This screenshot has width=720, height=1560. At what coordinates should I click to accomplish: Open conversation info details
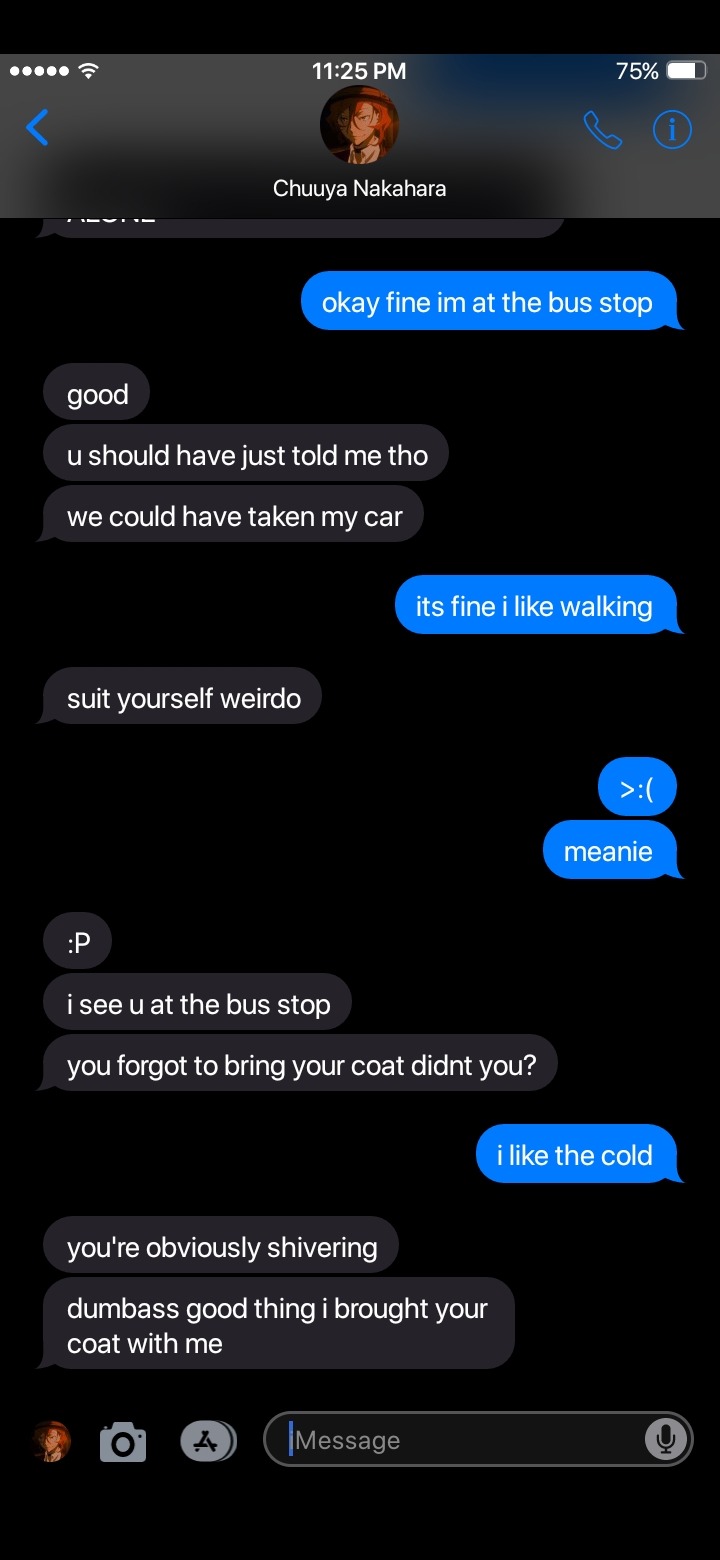672,130
